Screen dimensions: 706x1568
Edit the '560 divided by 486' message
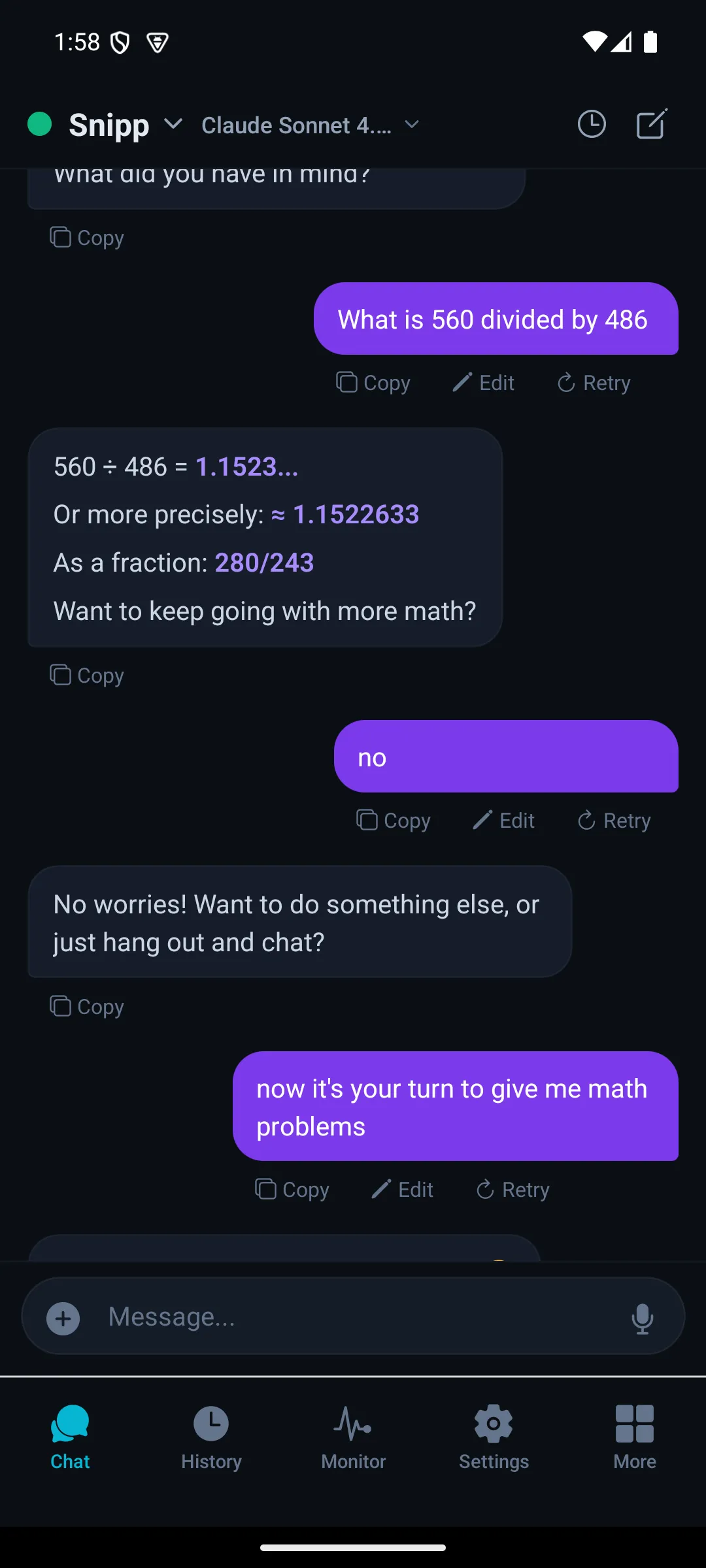point(484,382)
